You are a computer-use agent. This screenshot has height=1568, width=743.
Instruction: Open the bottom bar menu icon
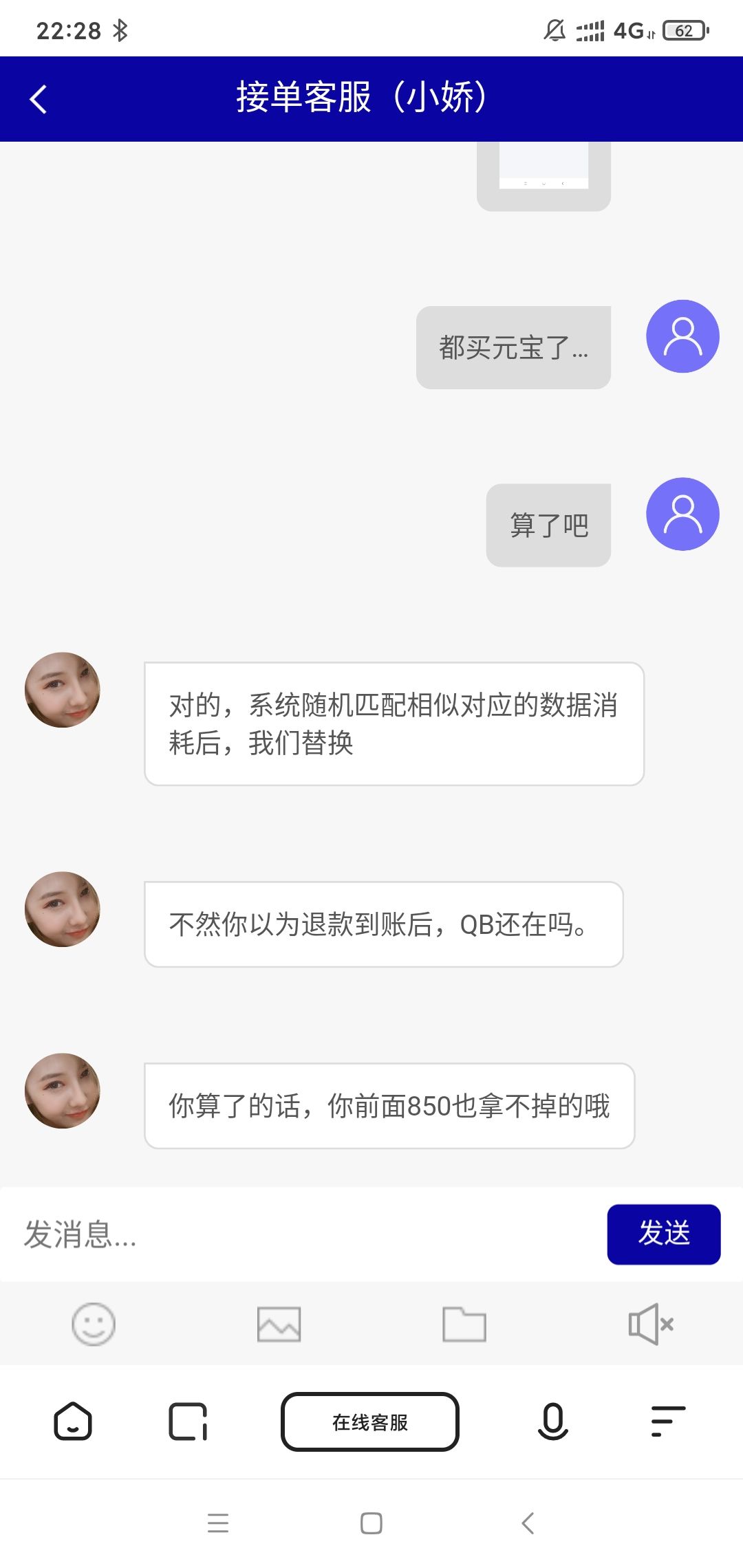tap(667, 1422)
